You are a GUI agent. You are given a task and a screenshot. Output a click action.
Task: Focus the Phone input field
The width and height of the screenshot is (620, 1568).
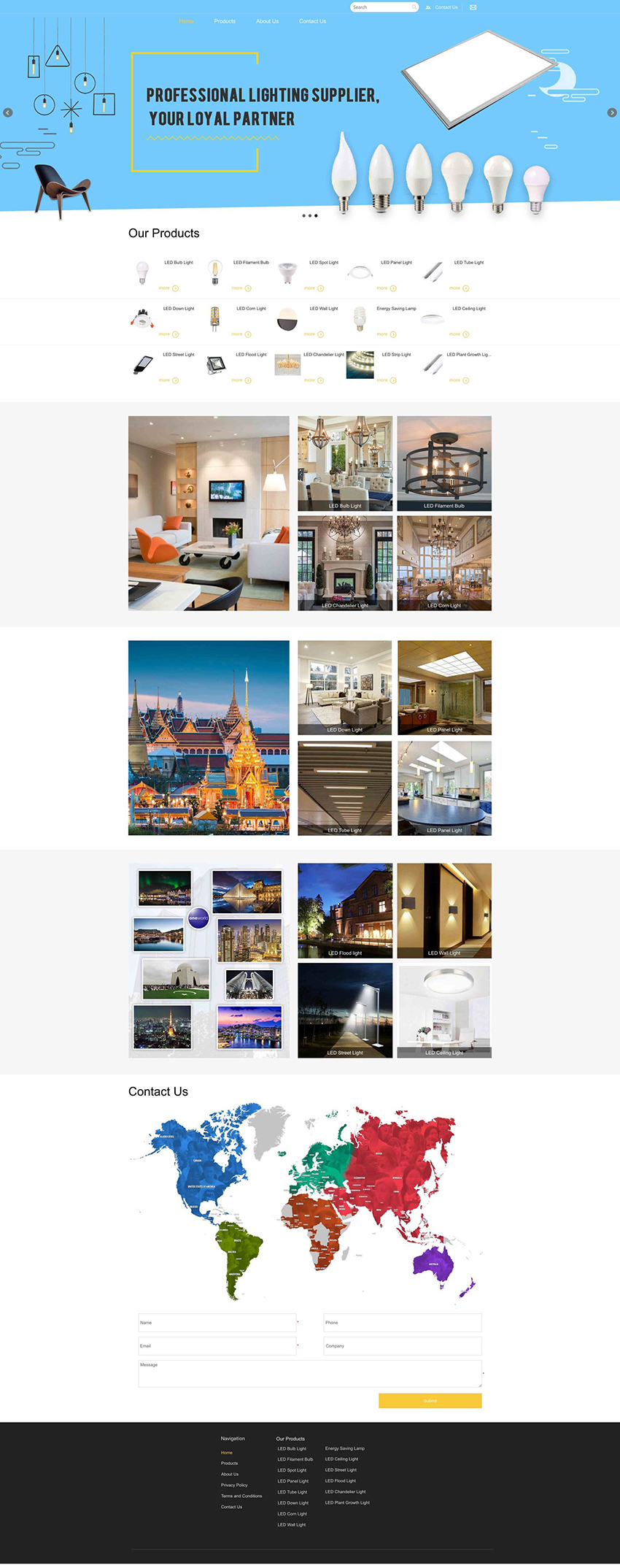pyautogui.click(x=402, y=1323)
